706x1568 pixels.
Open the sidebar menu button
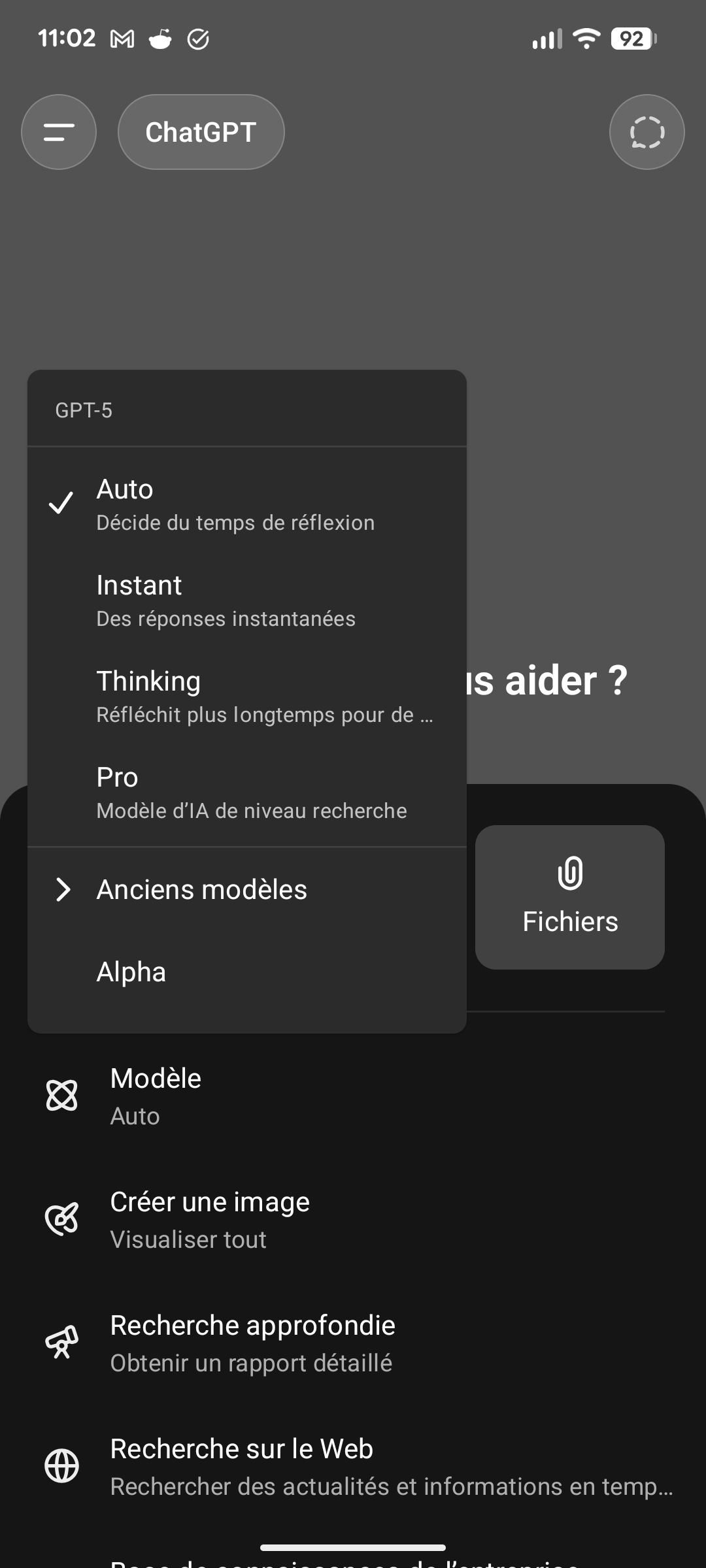(59, 132)
